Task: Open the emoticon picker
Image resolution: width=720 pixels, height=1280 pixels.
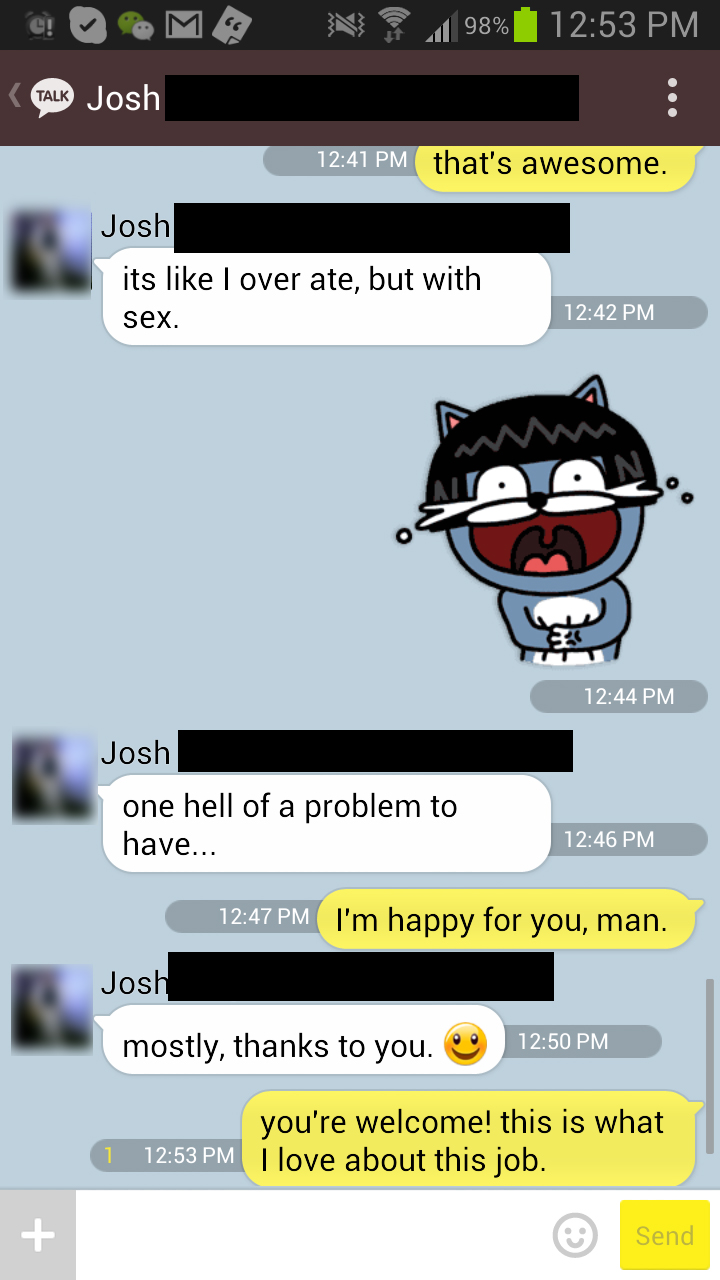Action: pyautogui.click(x=575, y=1236)
